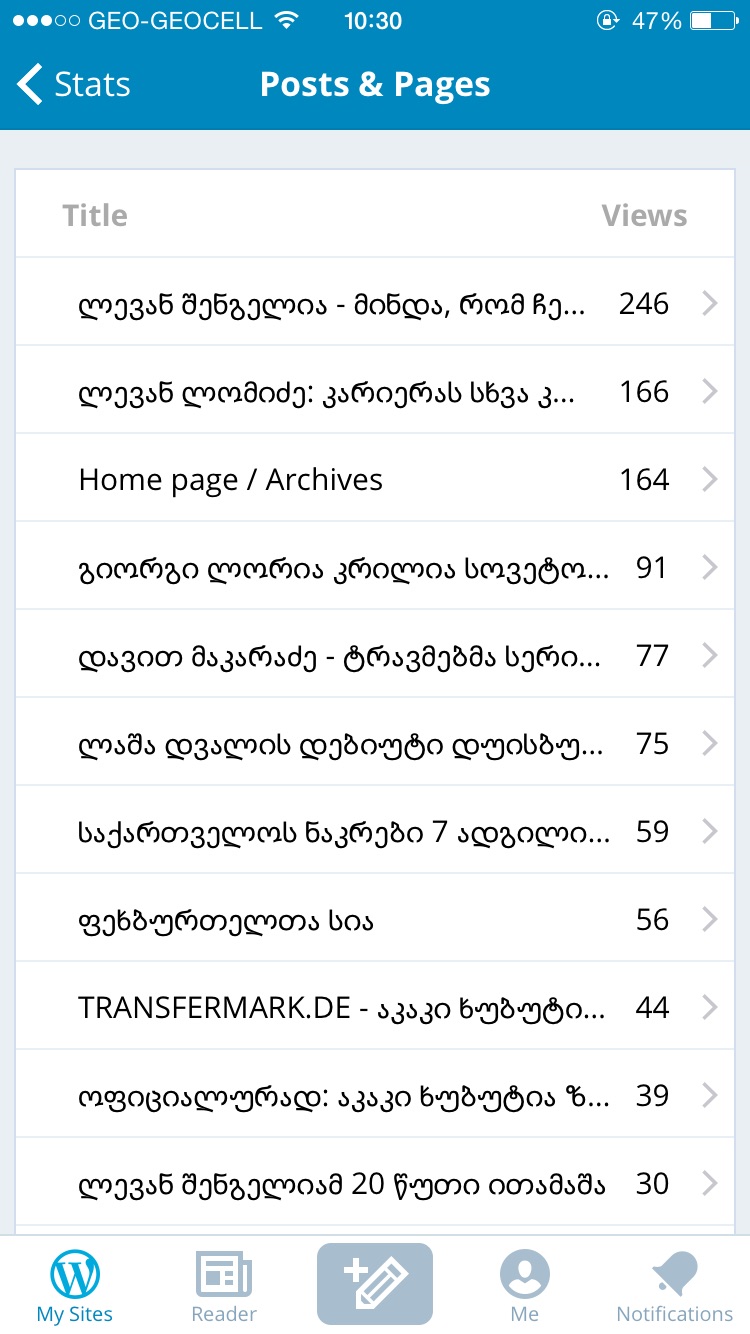
Task: Open the post with 246 views
Action: click(375, 304)
